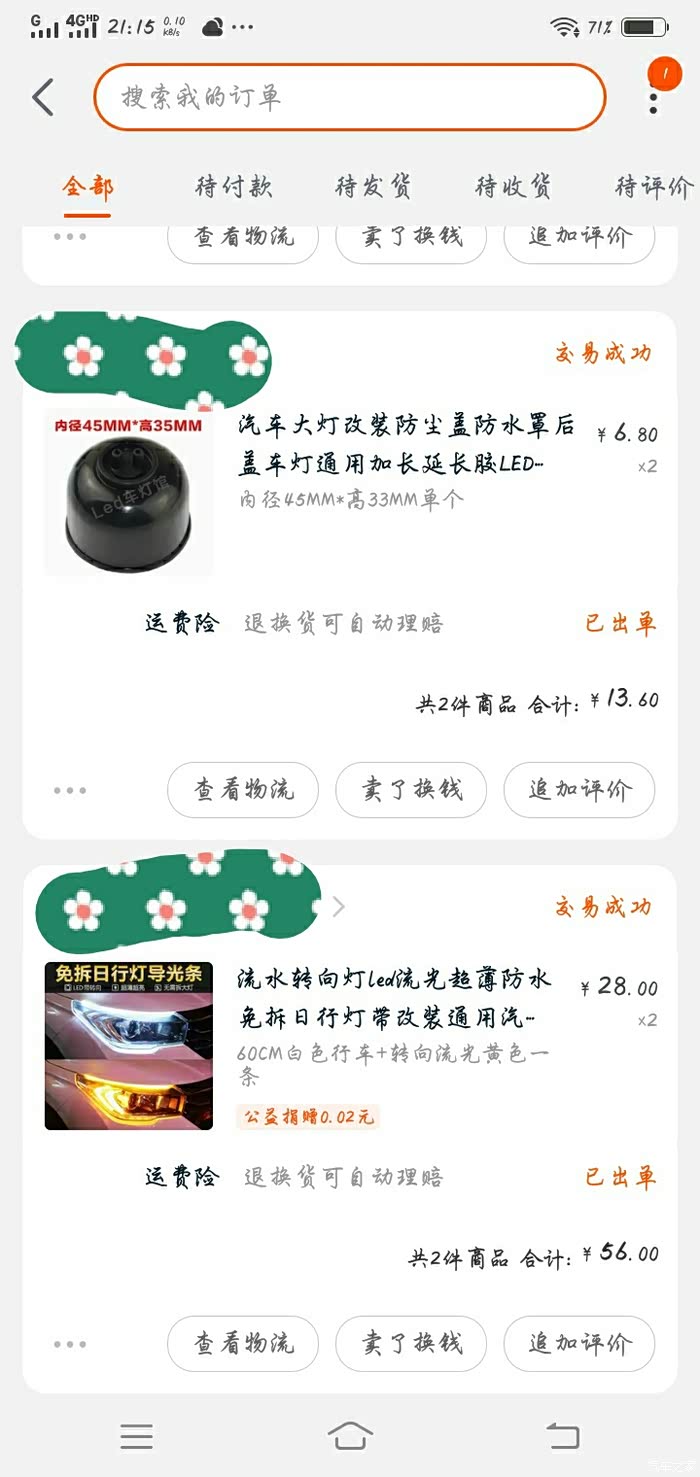Tap 查看物流 for the ¥13.60 order

click(243, 790)
